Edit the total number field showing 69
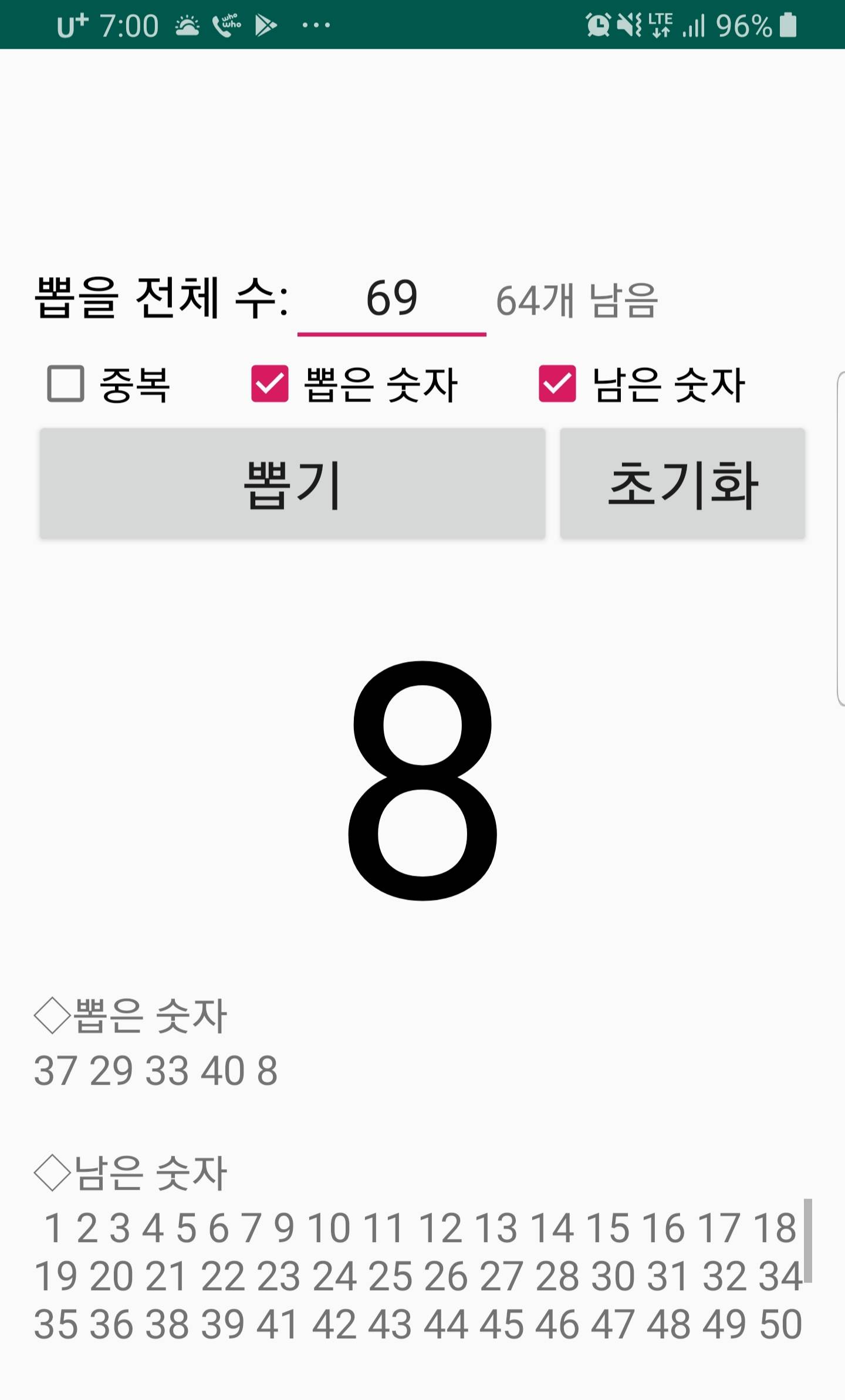The width and height of the screenshot is (845, 1400). (x=391, y=299)
